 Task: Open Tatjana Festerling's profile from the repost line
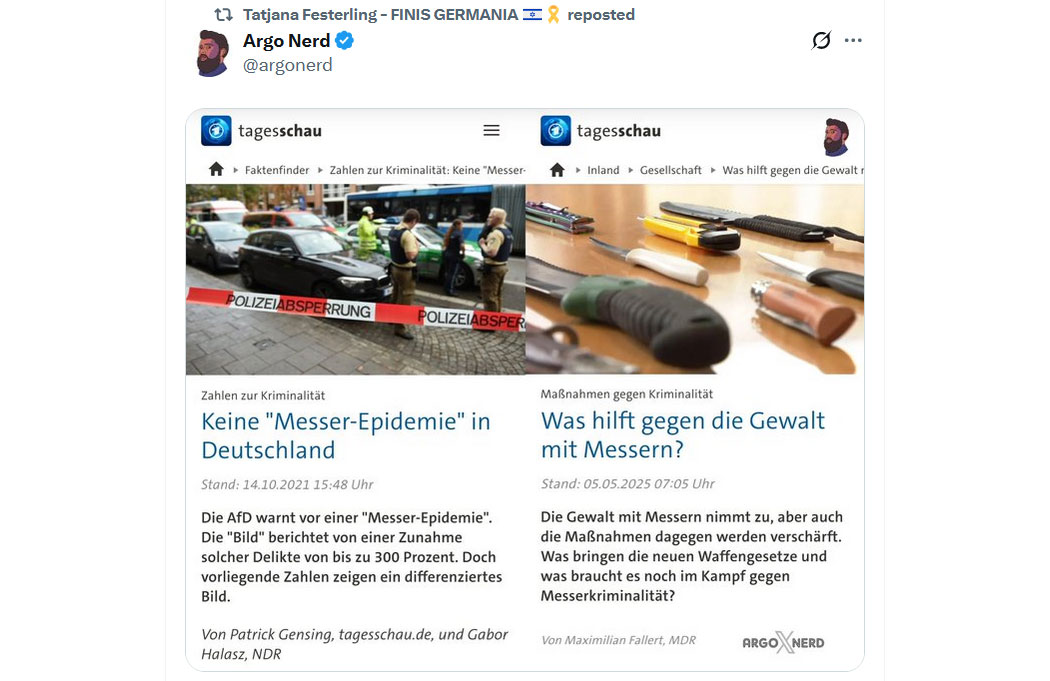(380, 14)
